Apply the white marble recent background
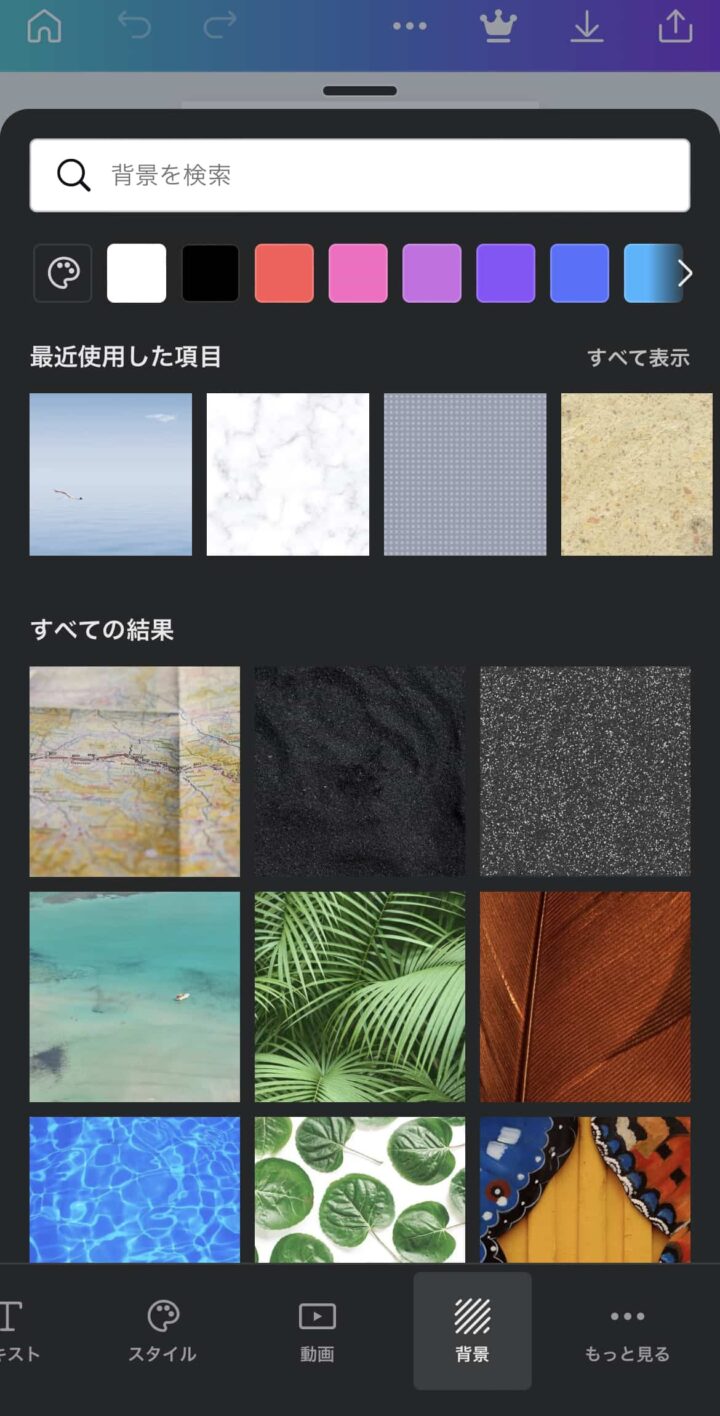The image size is (720, 1416). coord(288,474)
